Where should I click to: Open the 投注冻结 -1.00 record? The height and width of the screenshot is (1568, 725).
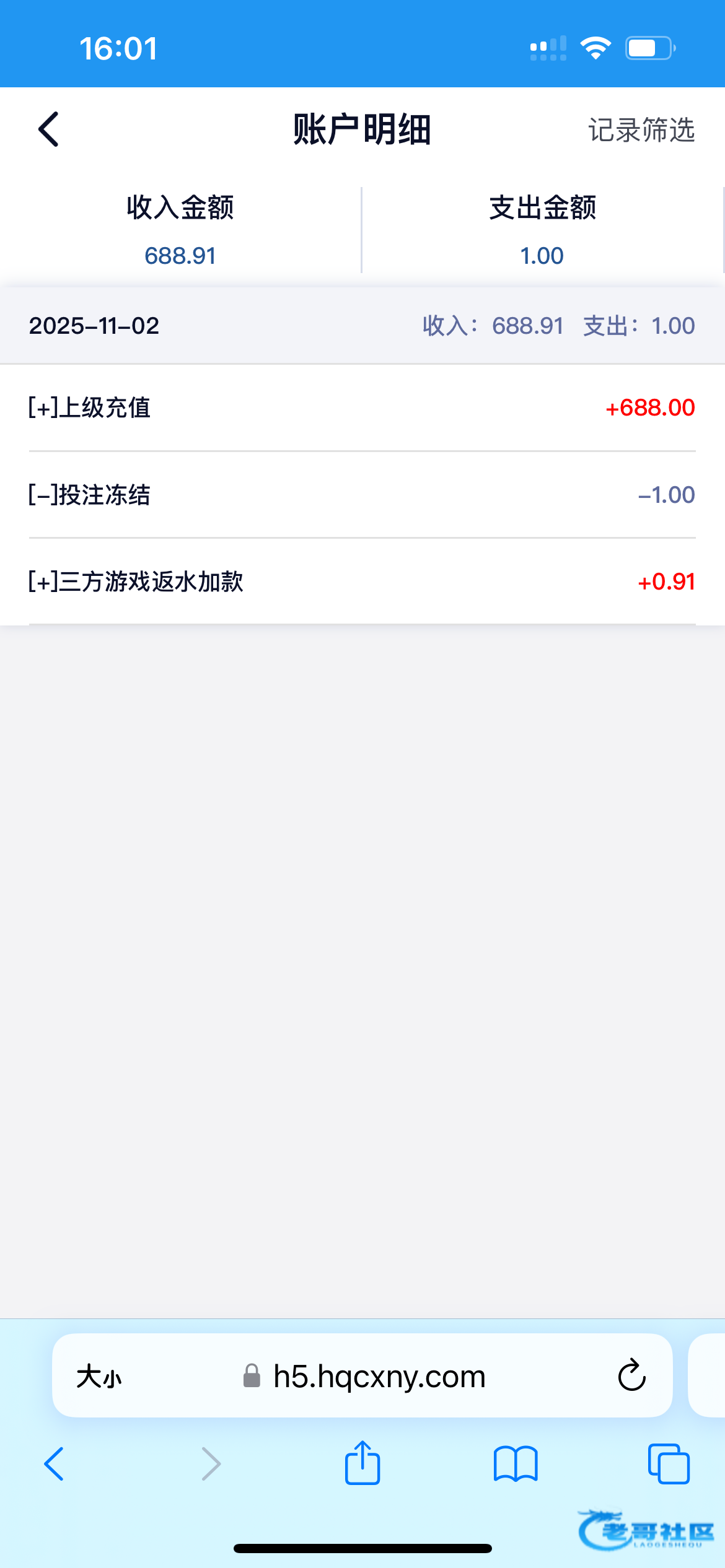362,495
